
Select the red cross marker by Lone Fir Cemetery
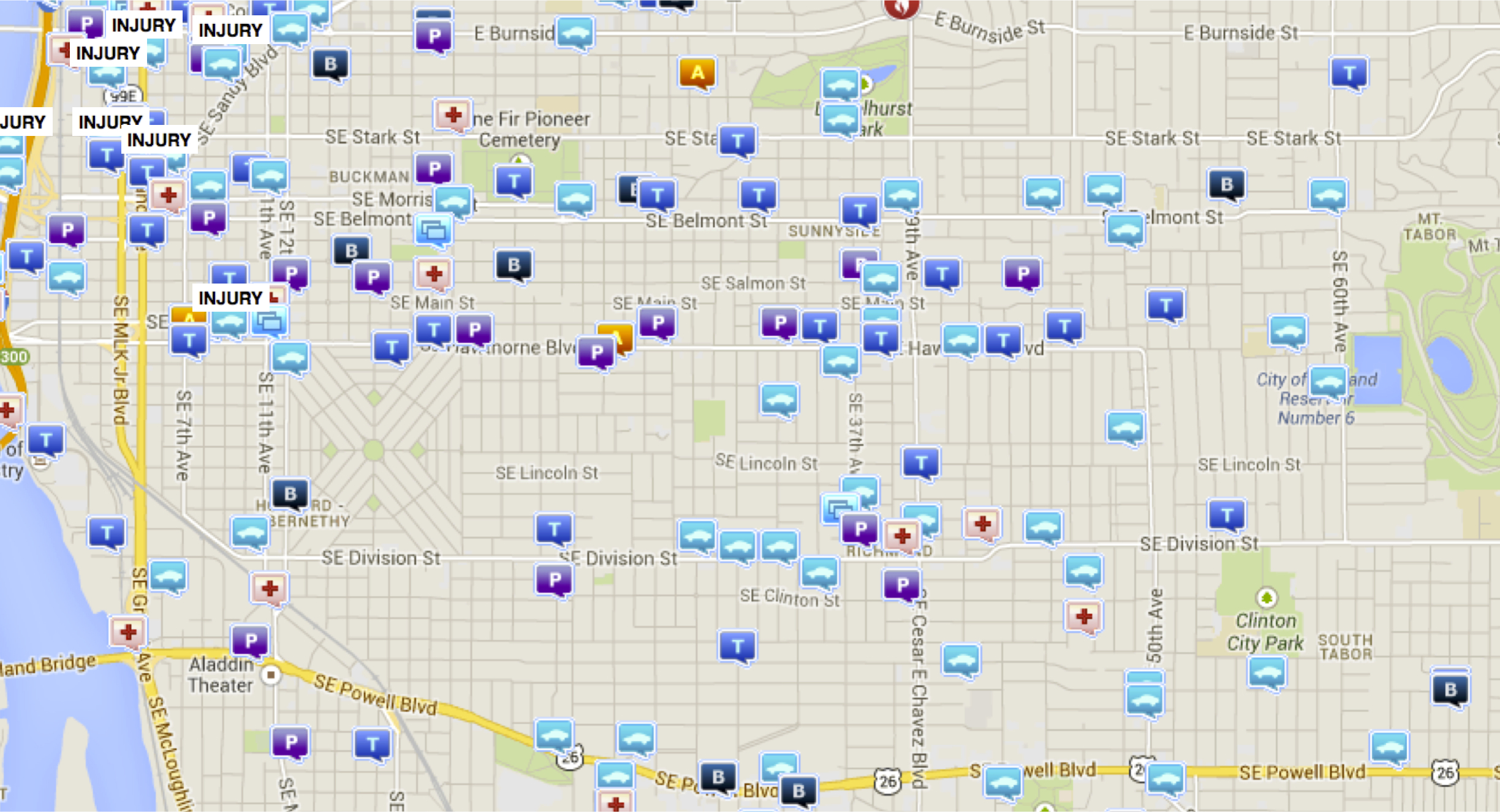[x=453, y=115]
